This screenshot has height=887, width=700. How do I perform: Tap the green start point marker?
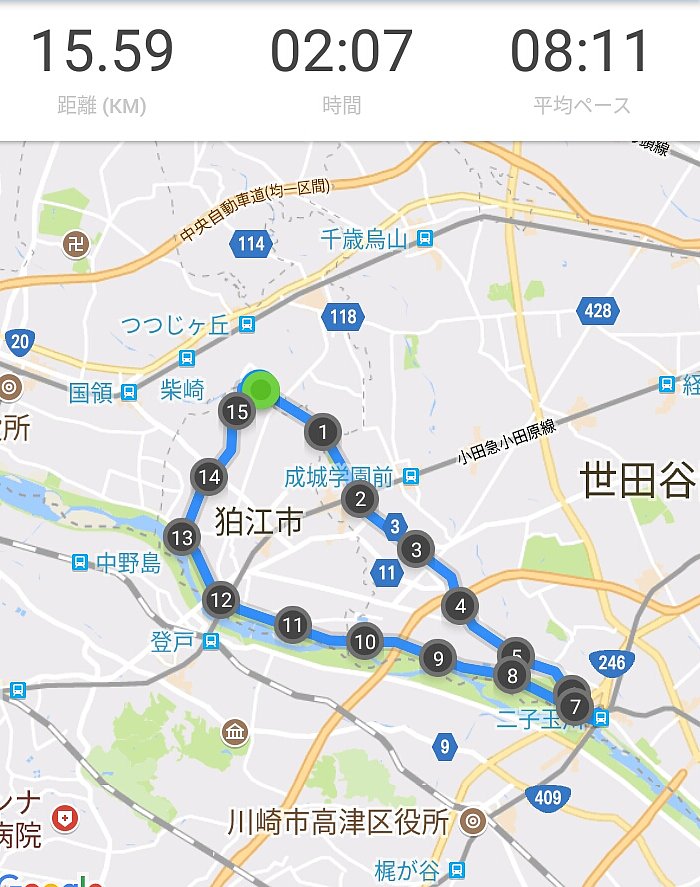click(262, 390)
